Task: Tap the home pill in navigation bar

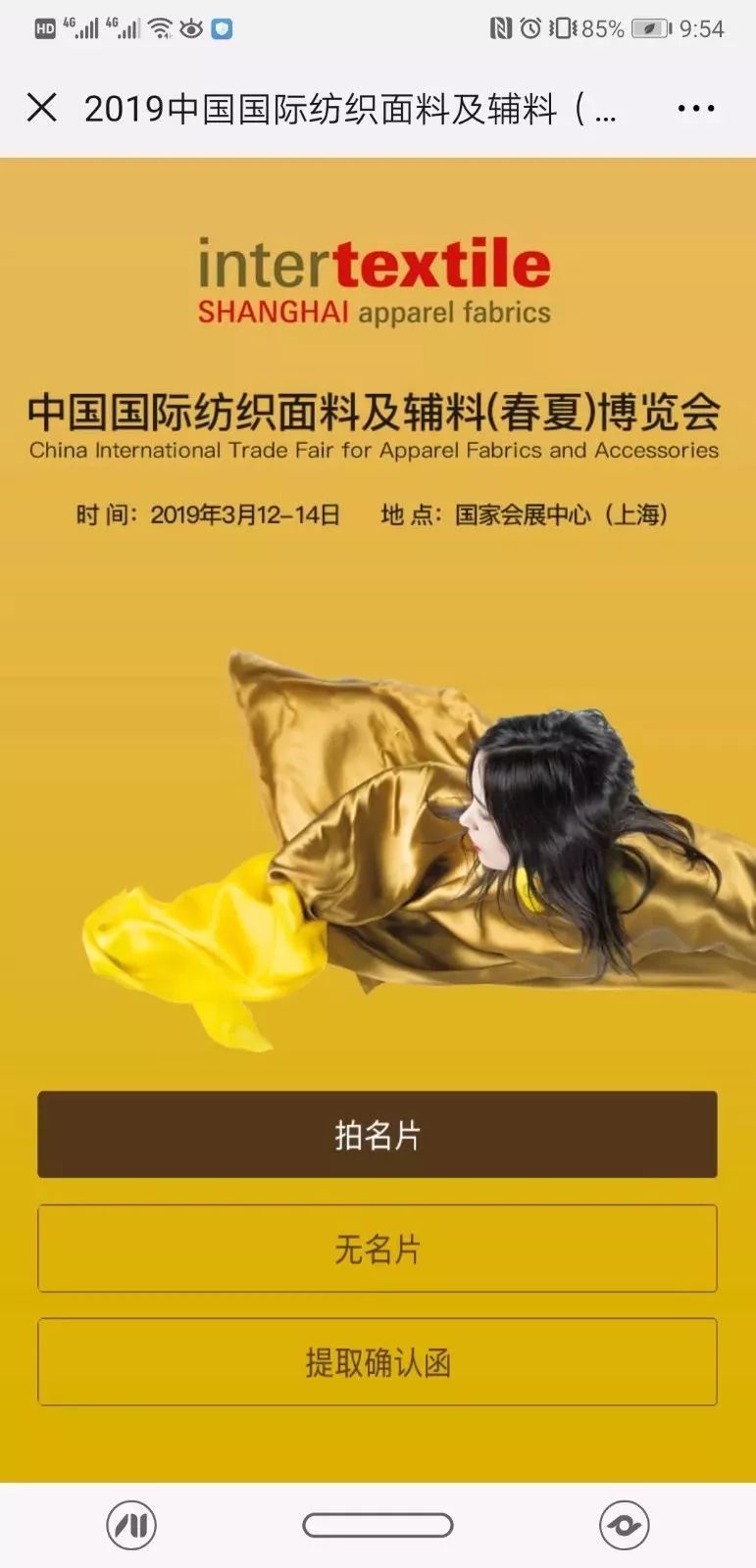Action: pos(378,1525)
